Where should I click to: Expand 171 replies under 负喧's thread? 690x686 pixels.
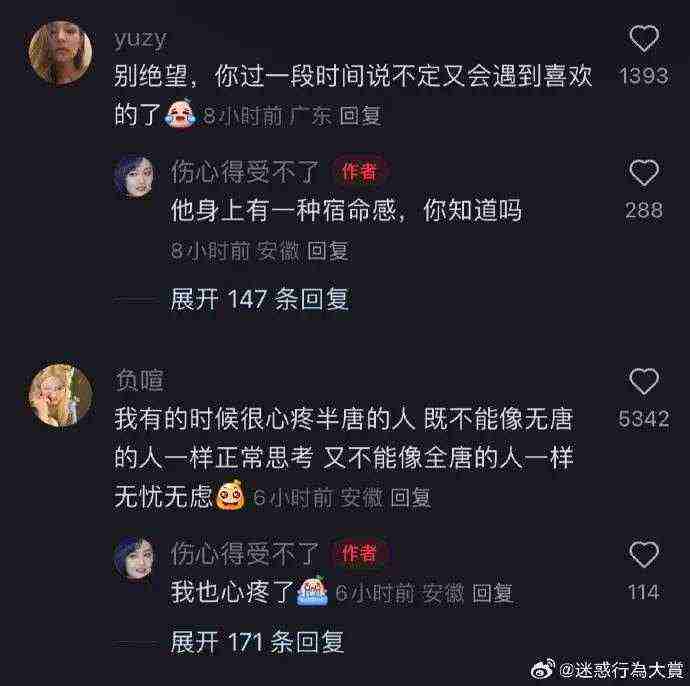point(258,640)
